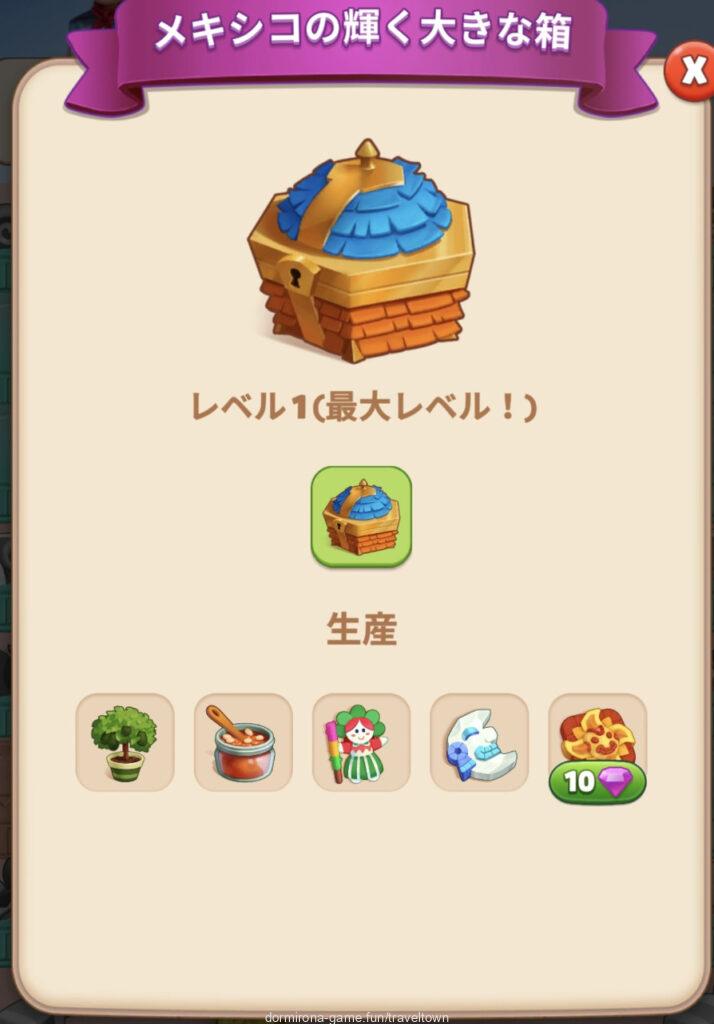View the salsa bowl item
The image size is (714, 1024).
243,742
